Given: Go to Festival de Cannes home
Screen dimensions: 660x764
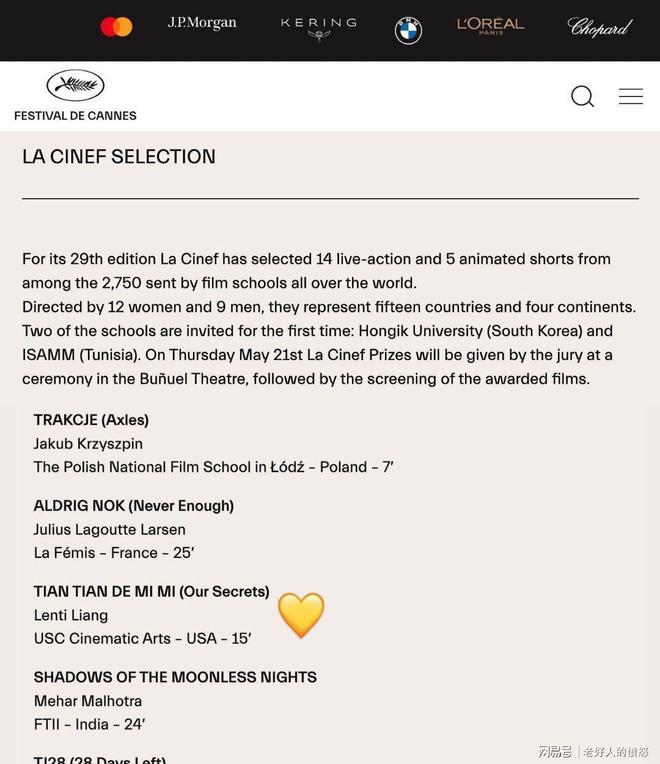Looking at the screenshot, I should pos(75,96).
